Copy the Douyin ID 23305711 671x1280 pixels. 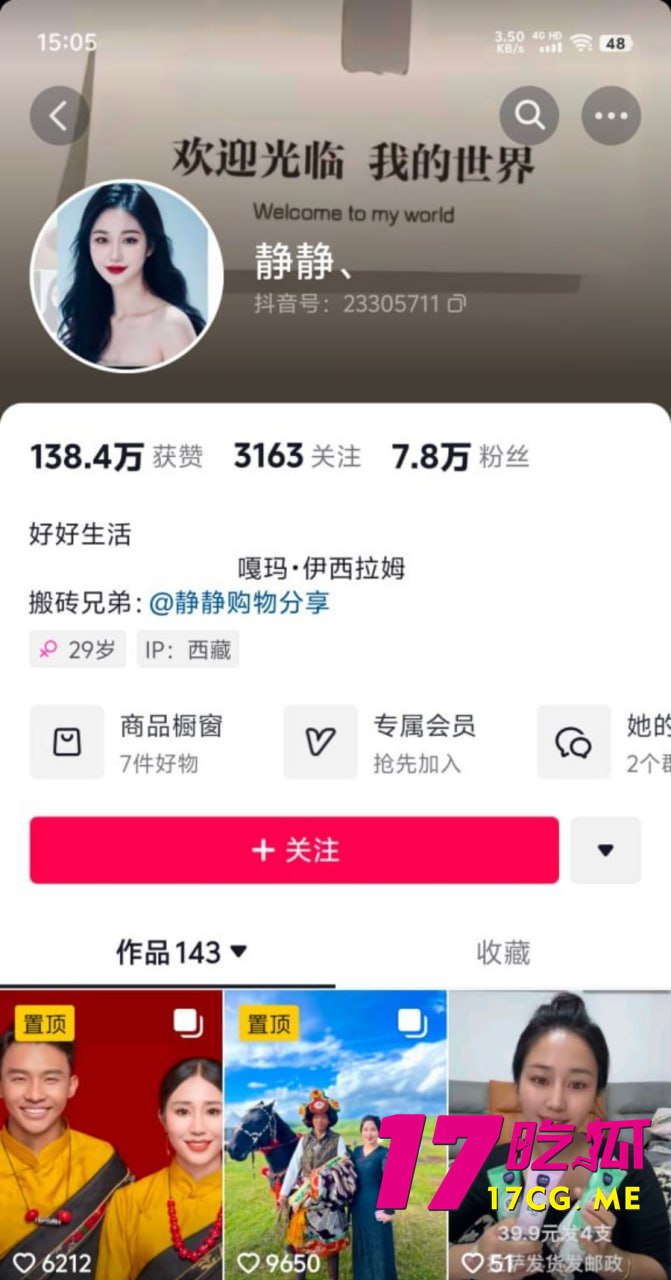(x=457, y=303)
